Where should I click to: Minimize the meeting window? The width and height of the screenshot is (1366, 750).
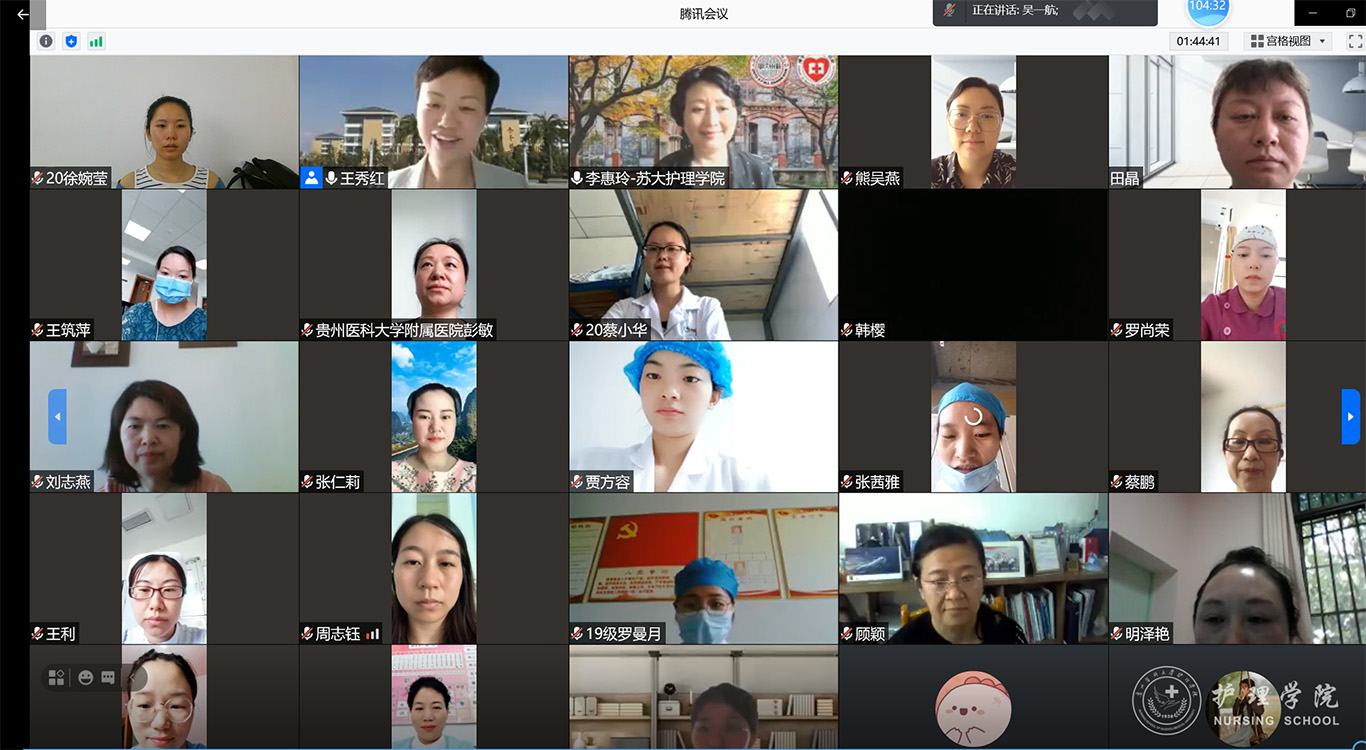(x=1314, y=13)
